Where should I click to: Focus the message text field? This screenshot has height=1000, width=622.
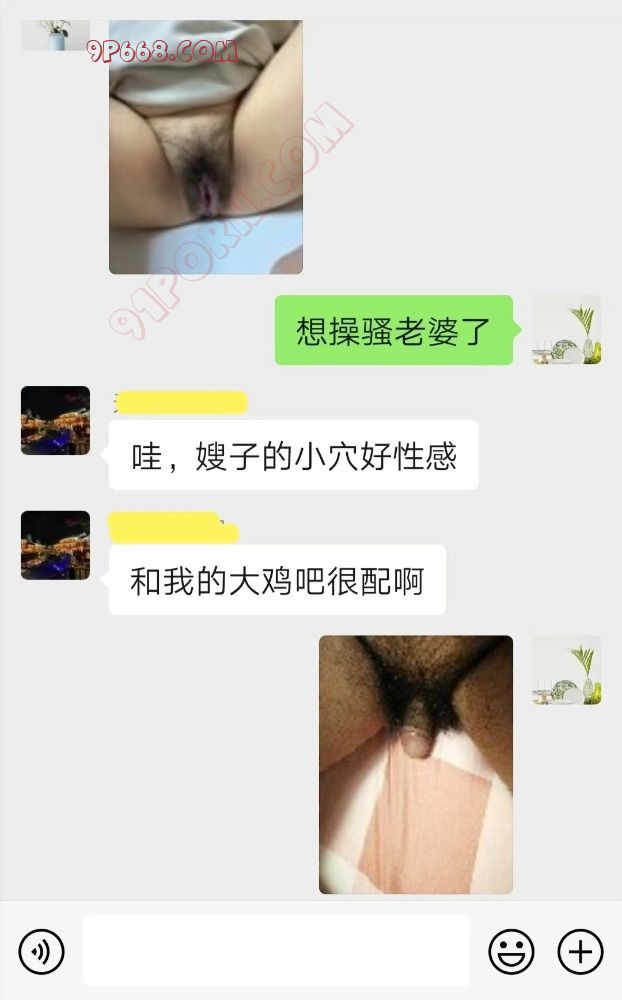tap(276, 951)
